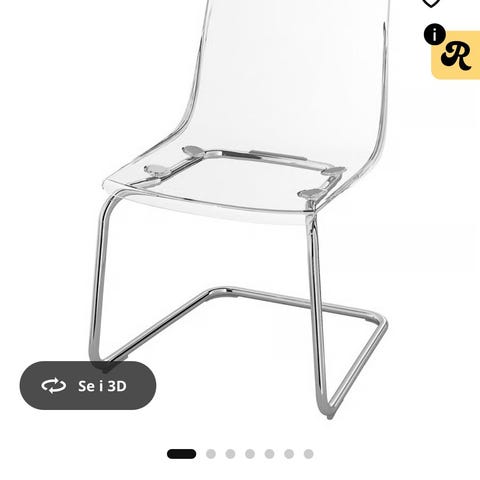Open the 'Se i 3D' viewer
Screen dimensions: 480x480
[88, 385]
